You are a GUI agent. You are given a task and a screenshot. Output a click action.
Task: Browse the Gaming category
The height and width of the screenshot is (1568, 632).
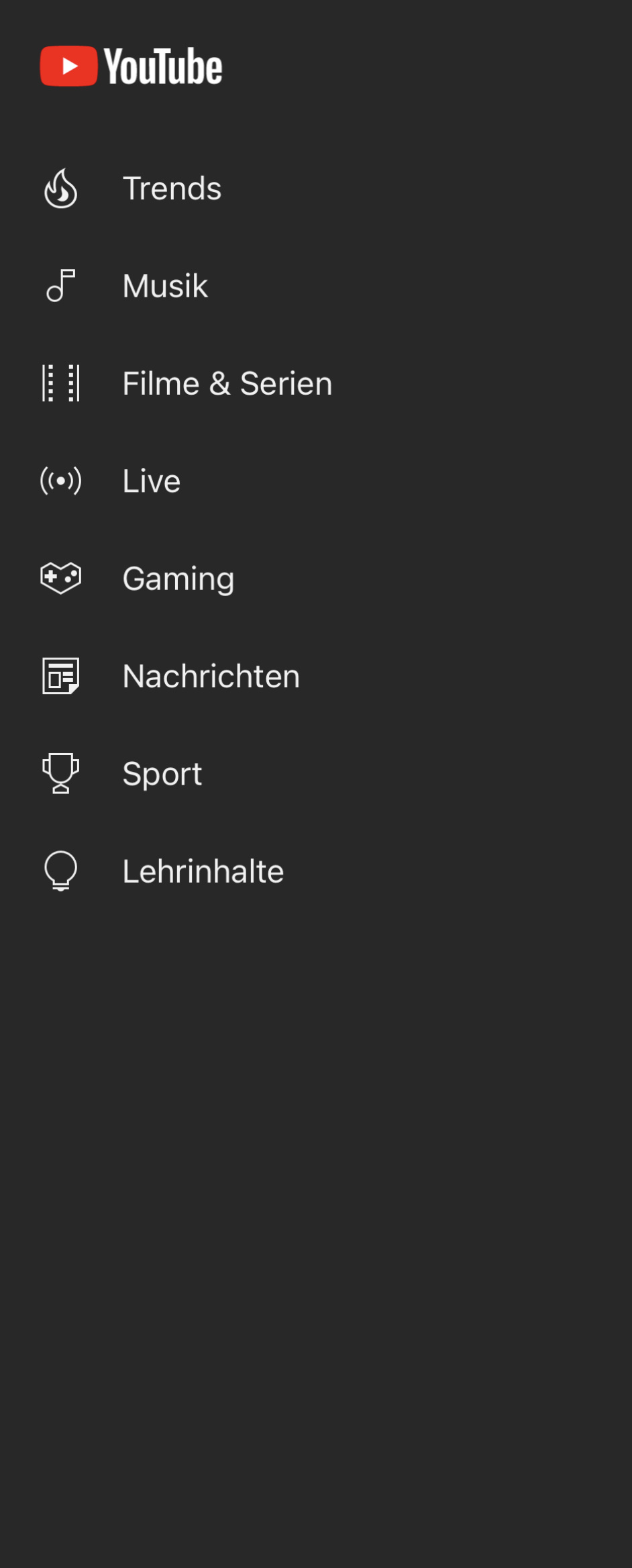178,579
